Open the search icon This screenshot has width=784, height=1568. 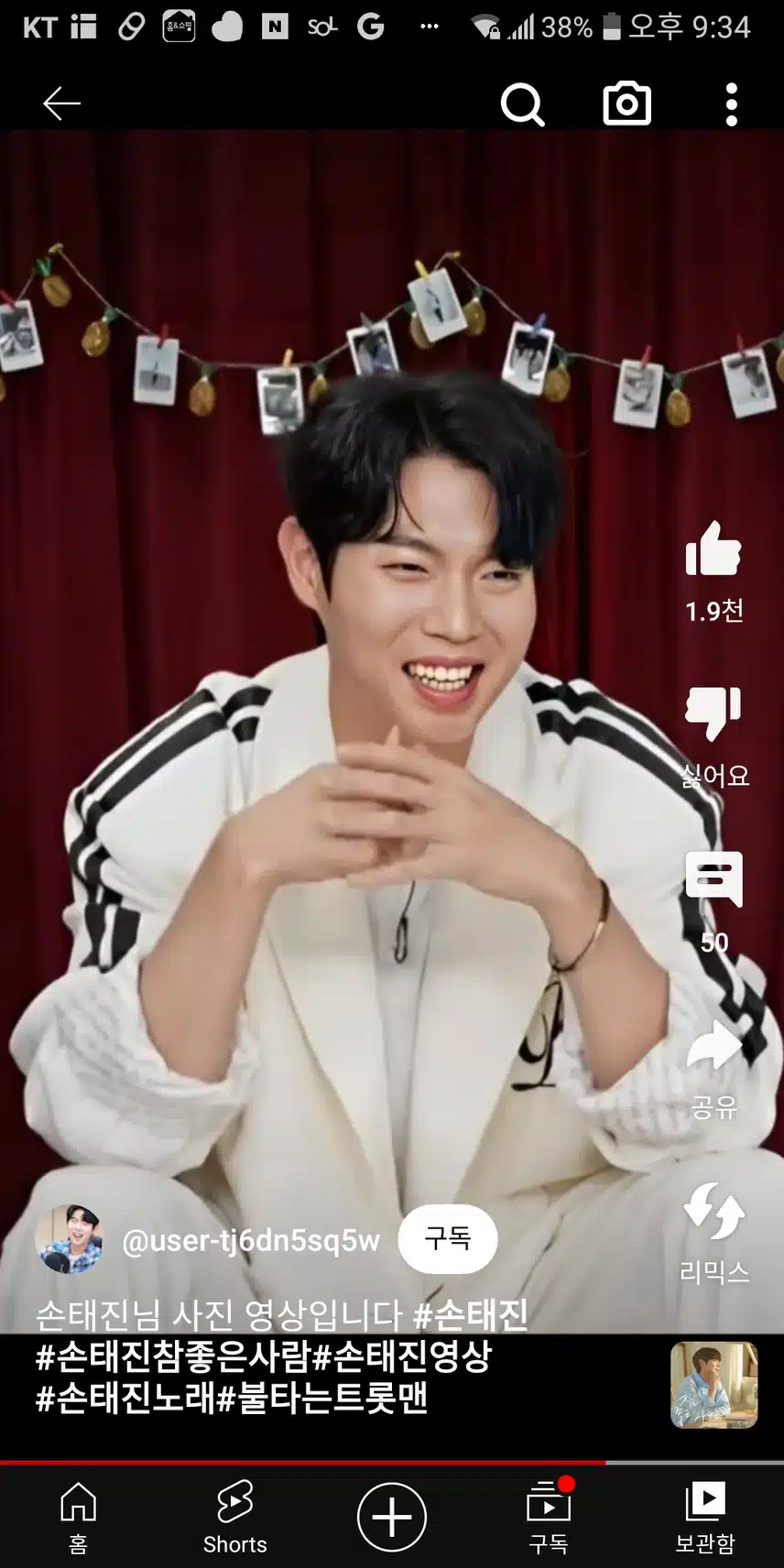[x=522, y=104]
